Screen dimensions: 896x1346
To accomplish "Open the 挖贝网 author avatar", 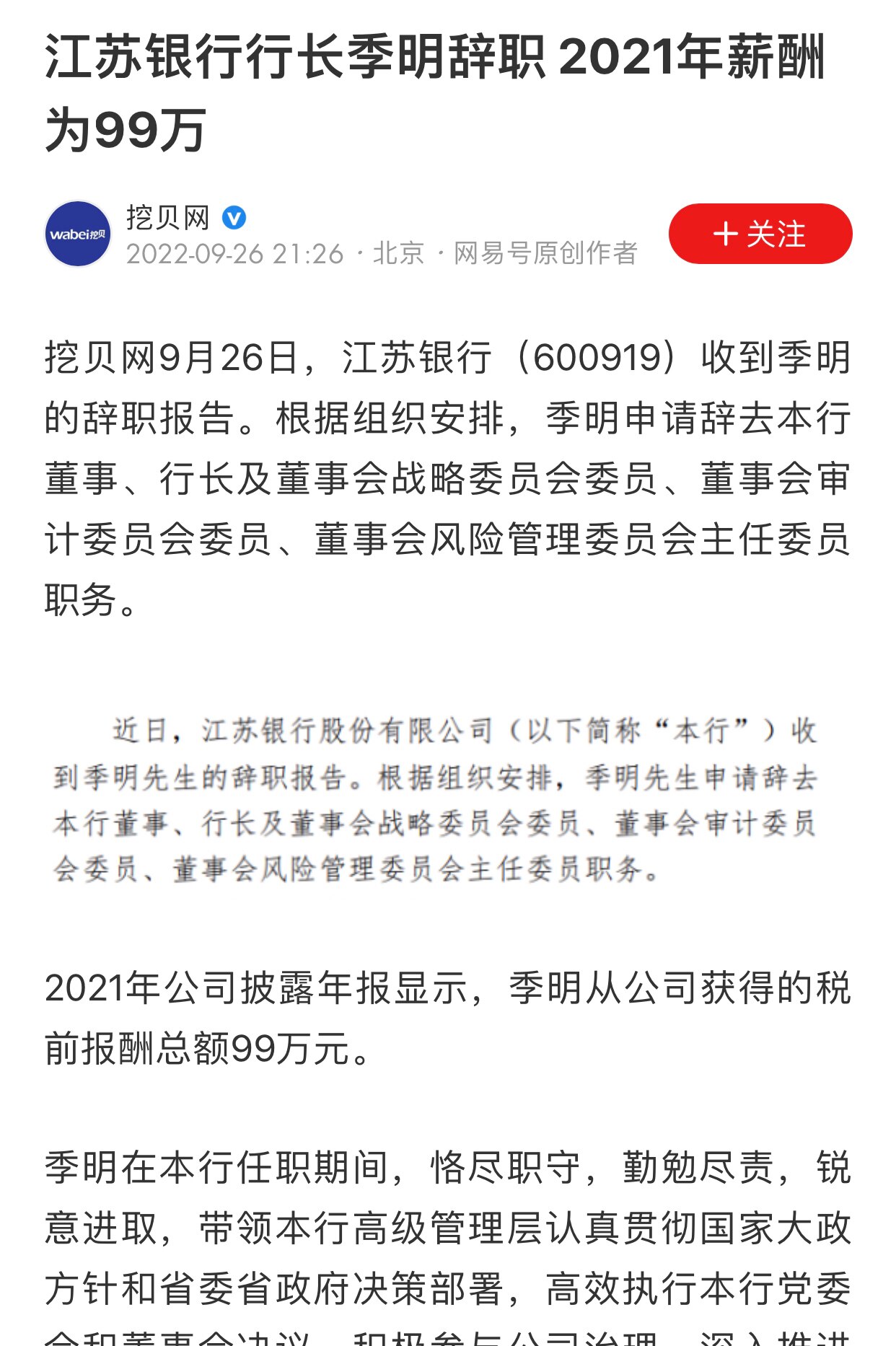I will (78, 234).
